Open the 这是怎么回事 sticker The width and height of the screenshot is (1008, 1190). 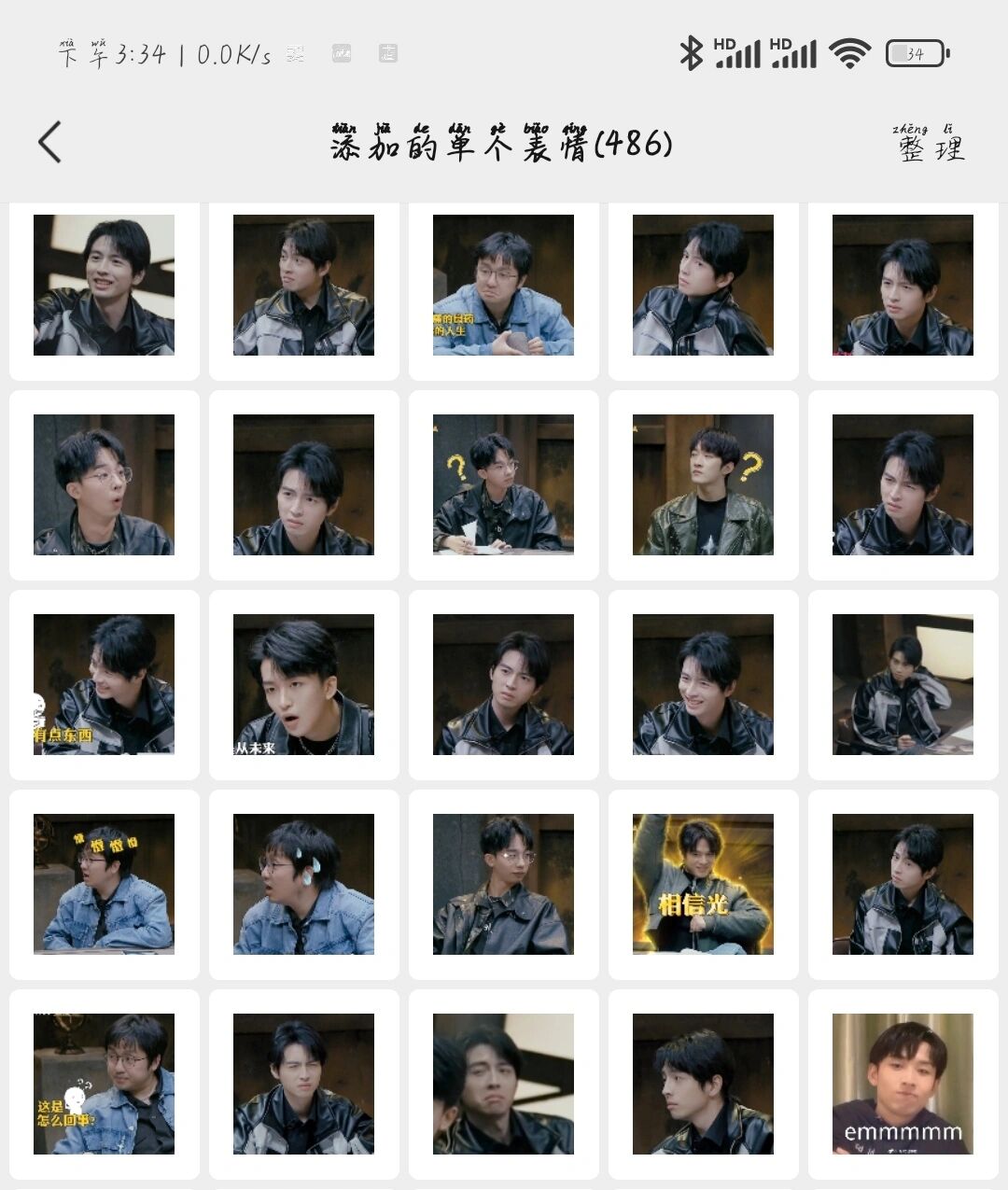(104, 1083)
